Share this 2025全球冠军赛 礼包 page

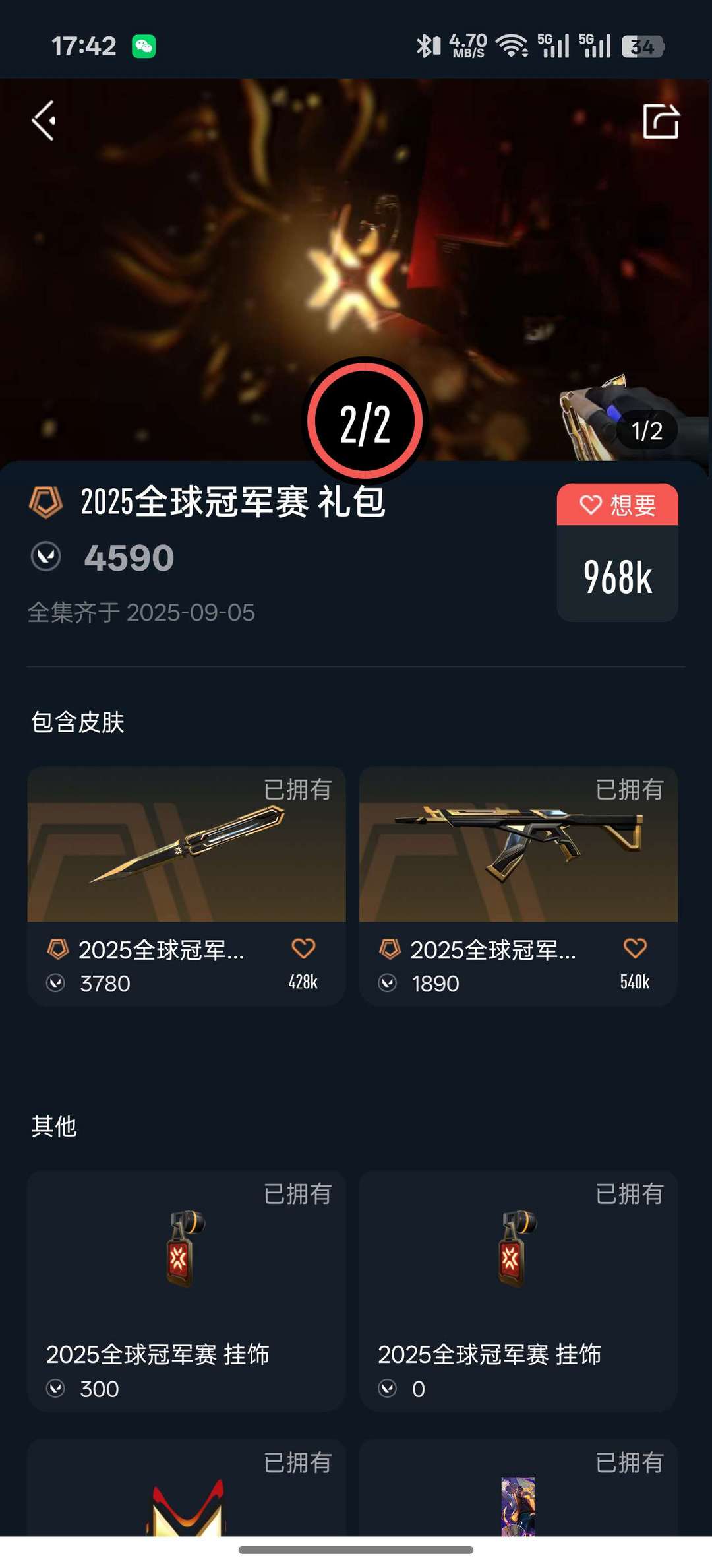[661, 121]
